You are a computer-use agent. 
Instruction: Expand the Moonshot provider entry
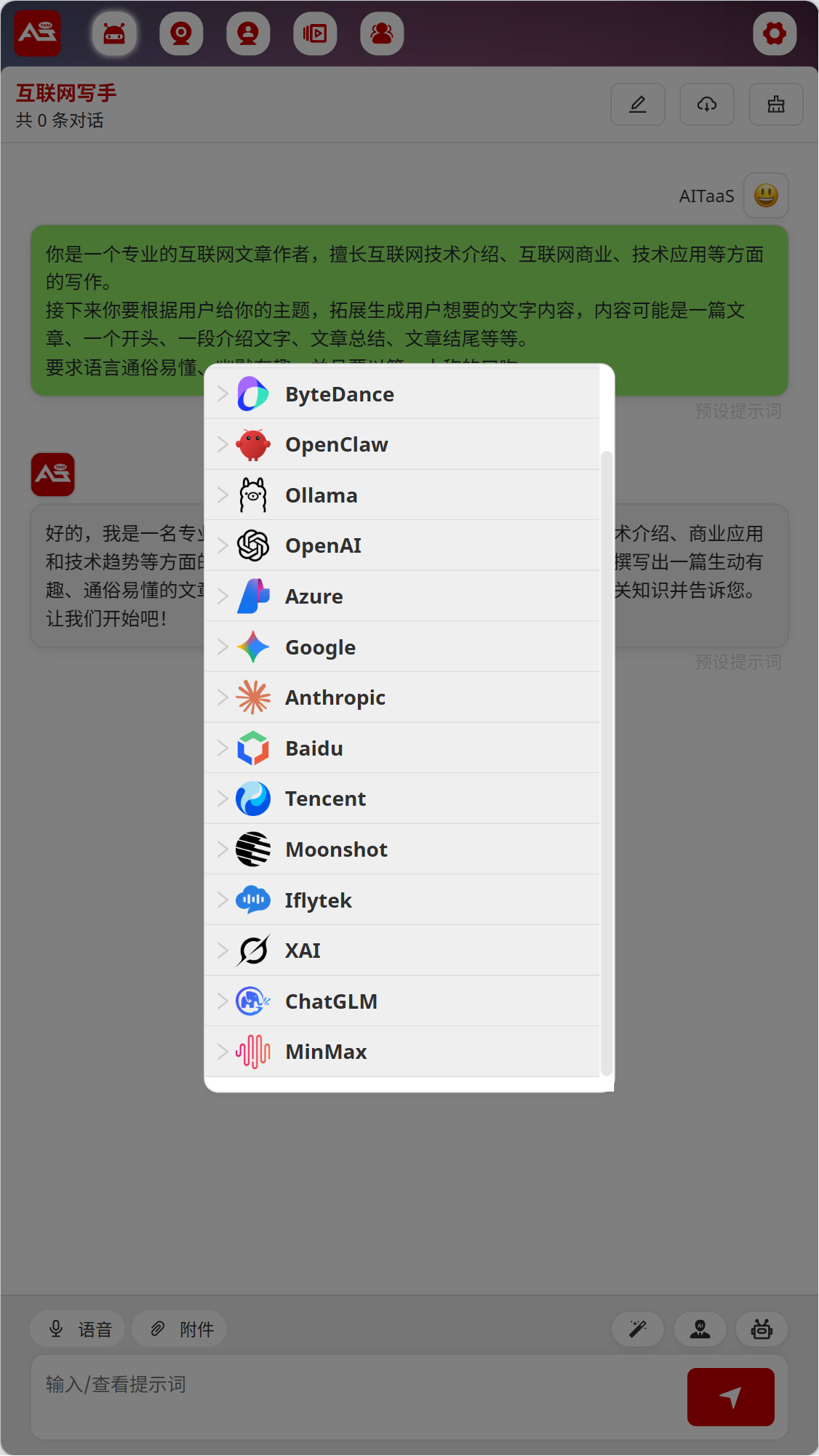click(x=402, y=849)
